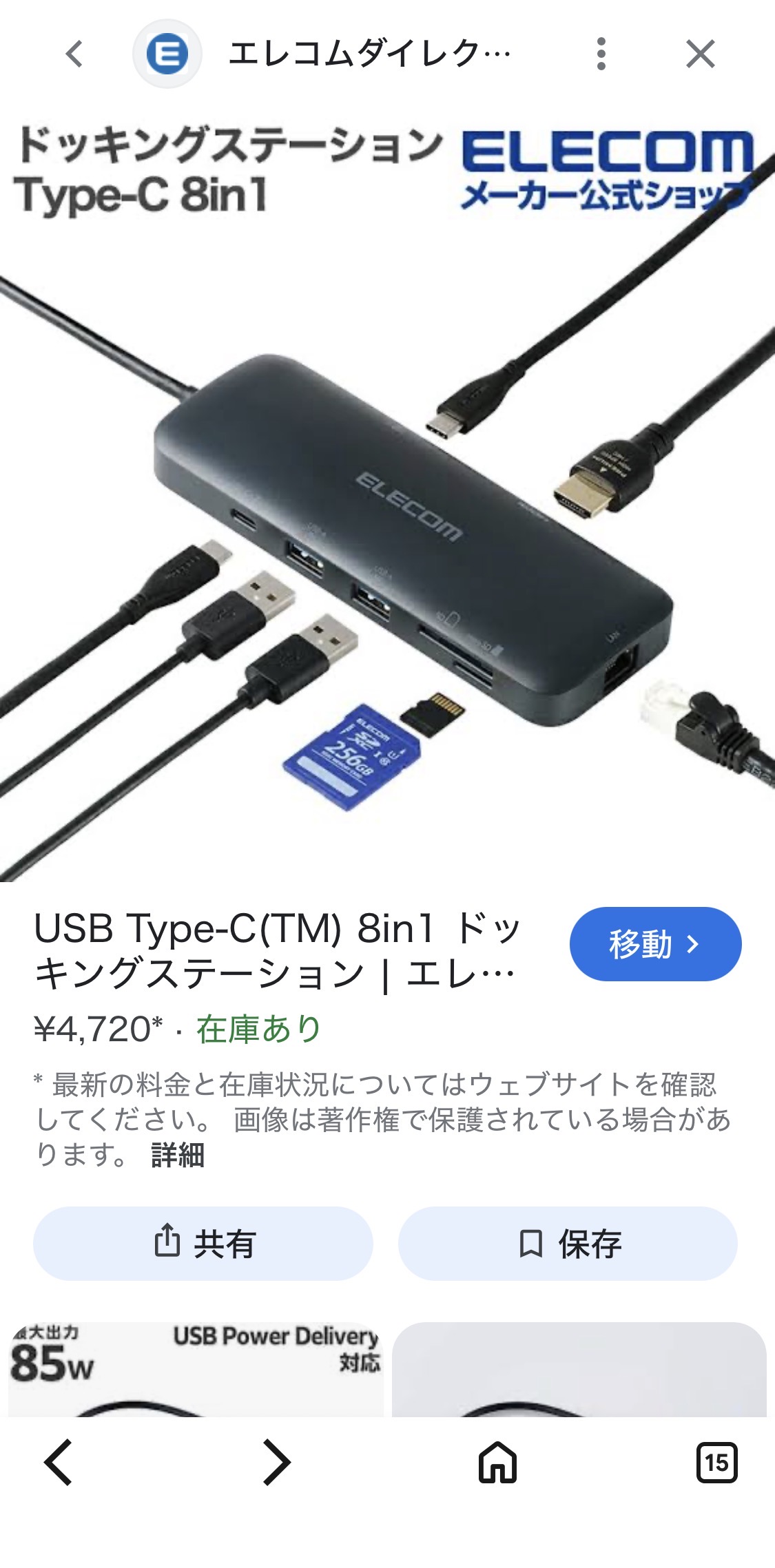The height and width of the screenshot is (1568, 775).
Task: Go forward with the browser forward arrow
Action: [276, 1462]
